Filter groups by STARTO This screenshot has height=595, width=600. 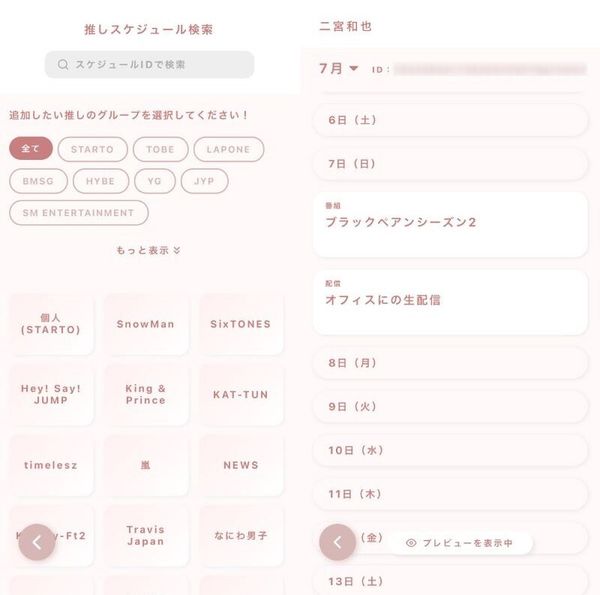[93, 149]
